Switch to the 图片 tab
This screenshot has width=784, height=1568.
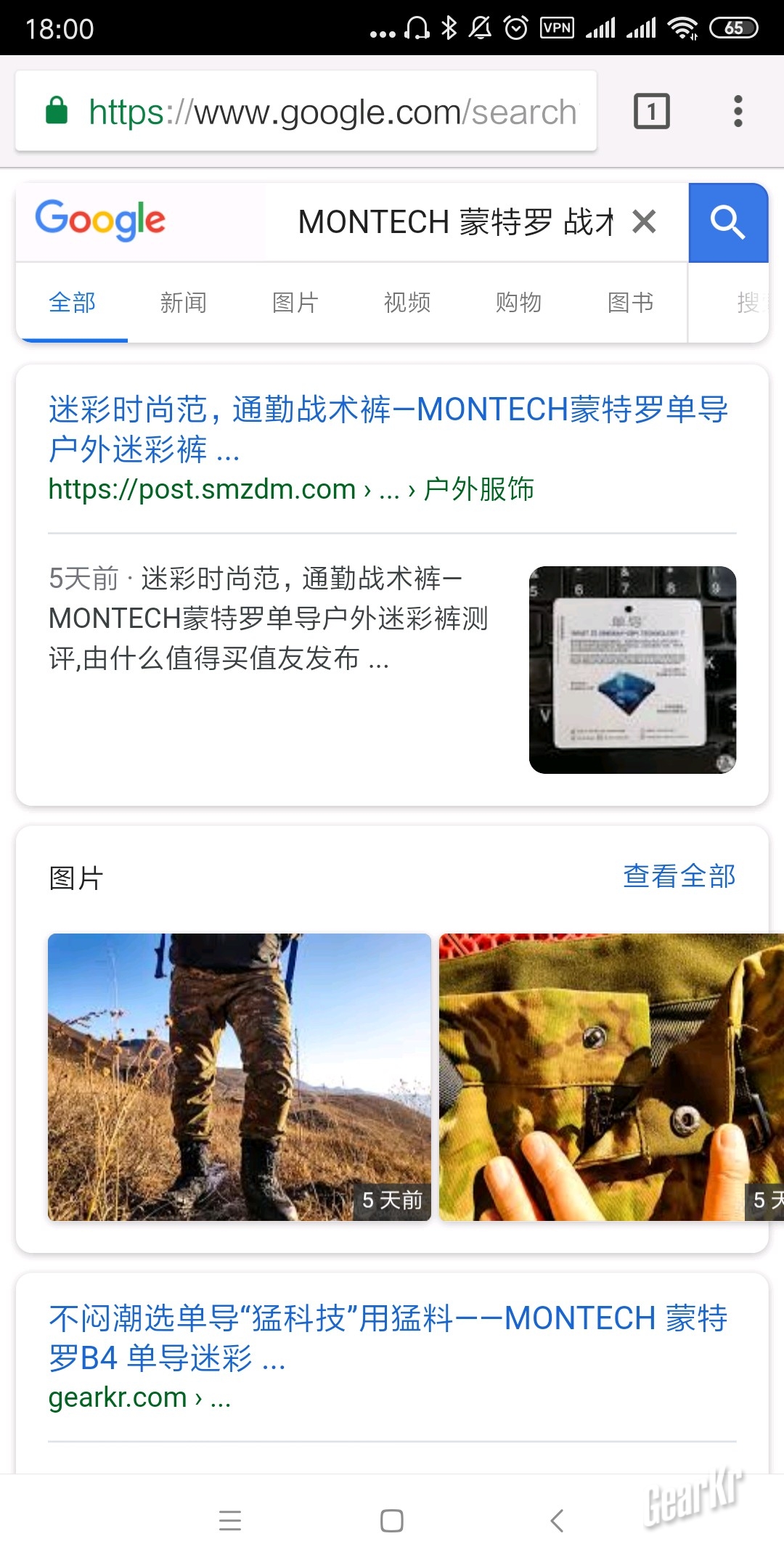point(295,303)
